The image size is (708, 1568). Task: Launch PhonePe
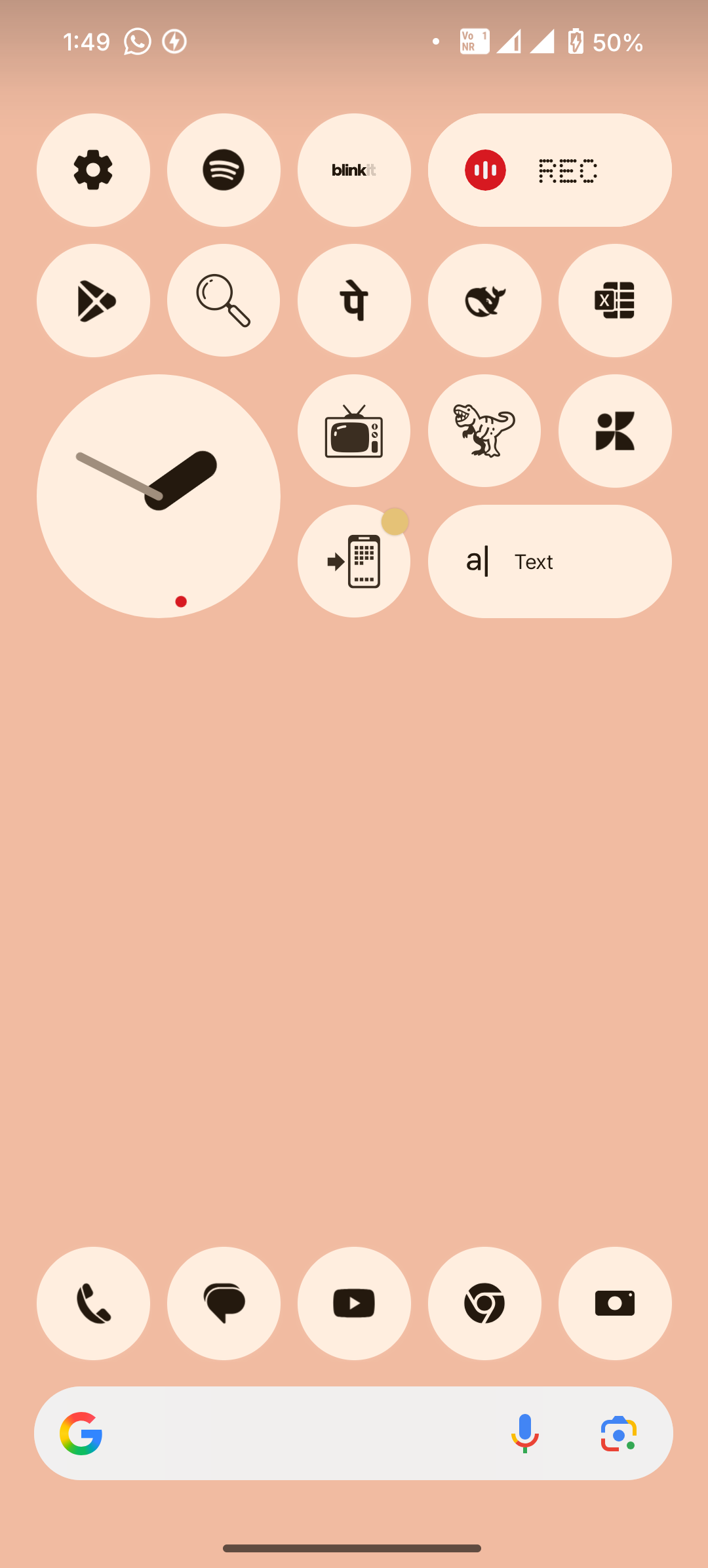[x=354, y=300]
